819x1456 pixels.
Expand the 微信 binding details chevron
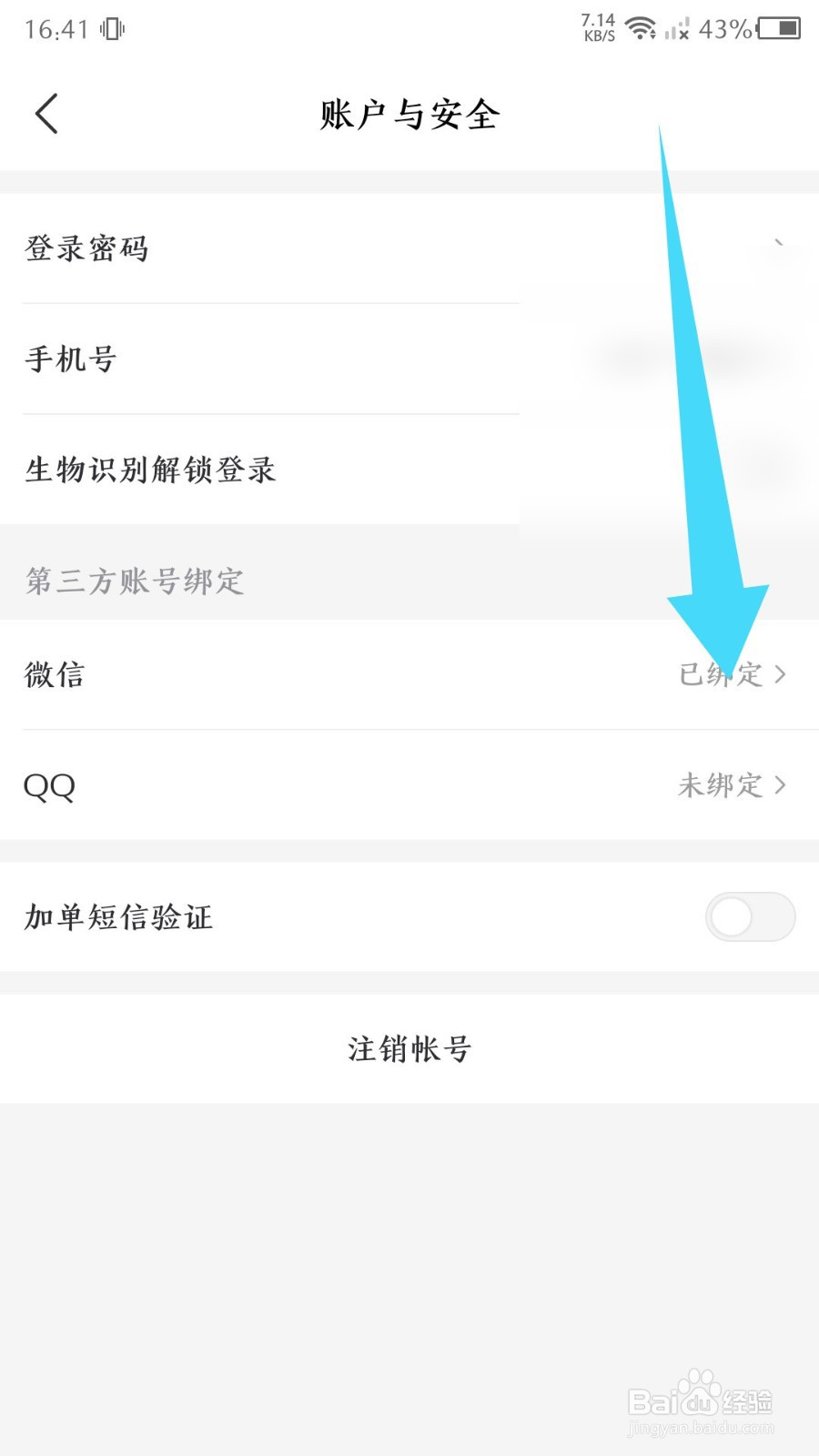(781, 674)
